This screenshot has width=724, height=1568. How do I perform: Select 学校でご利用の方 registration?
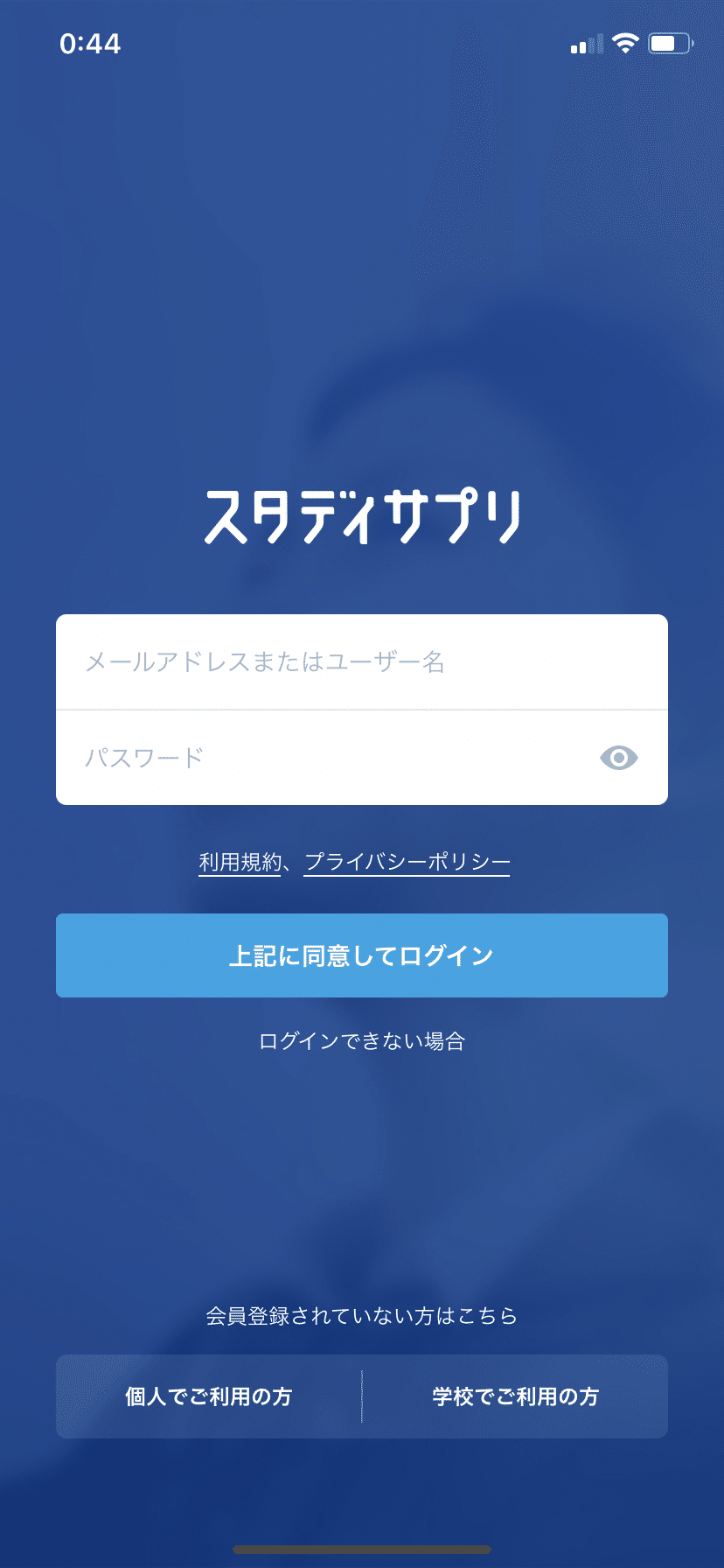tap(516, 1396)
